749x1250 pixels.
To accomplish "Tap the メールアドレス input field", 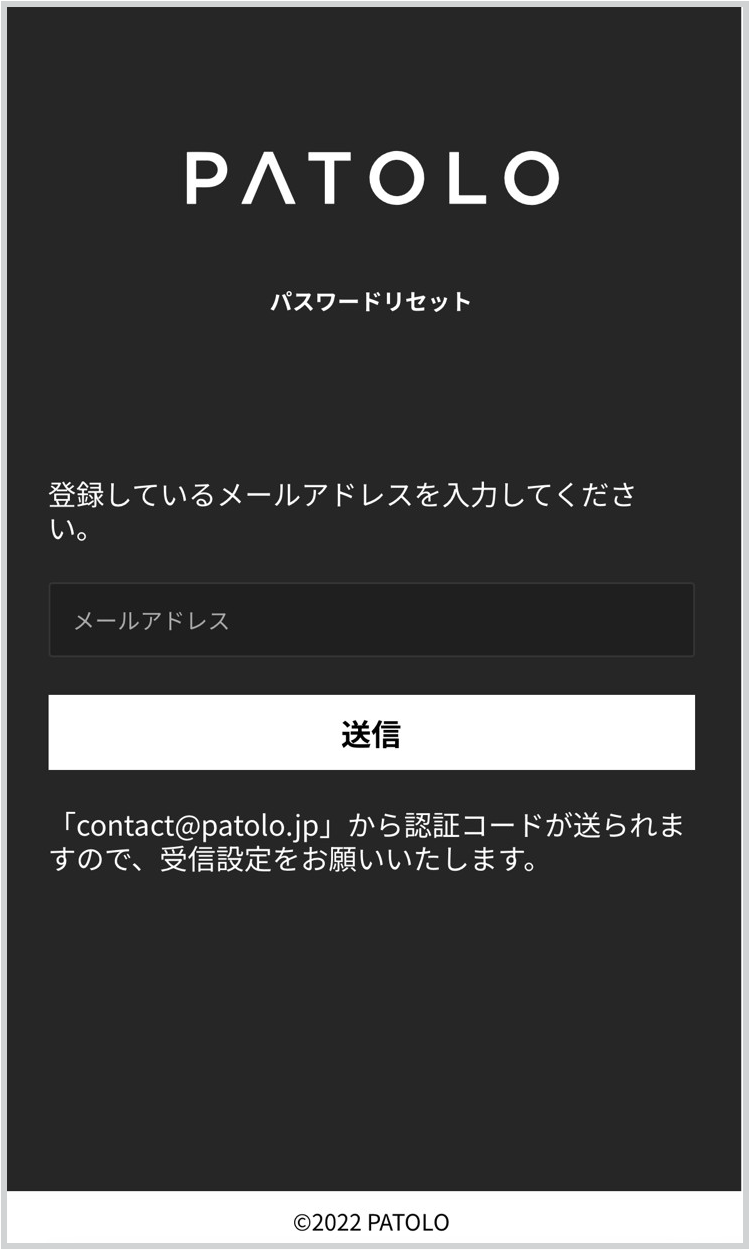I will (371, 620).
